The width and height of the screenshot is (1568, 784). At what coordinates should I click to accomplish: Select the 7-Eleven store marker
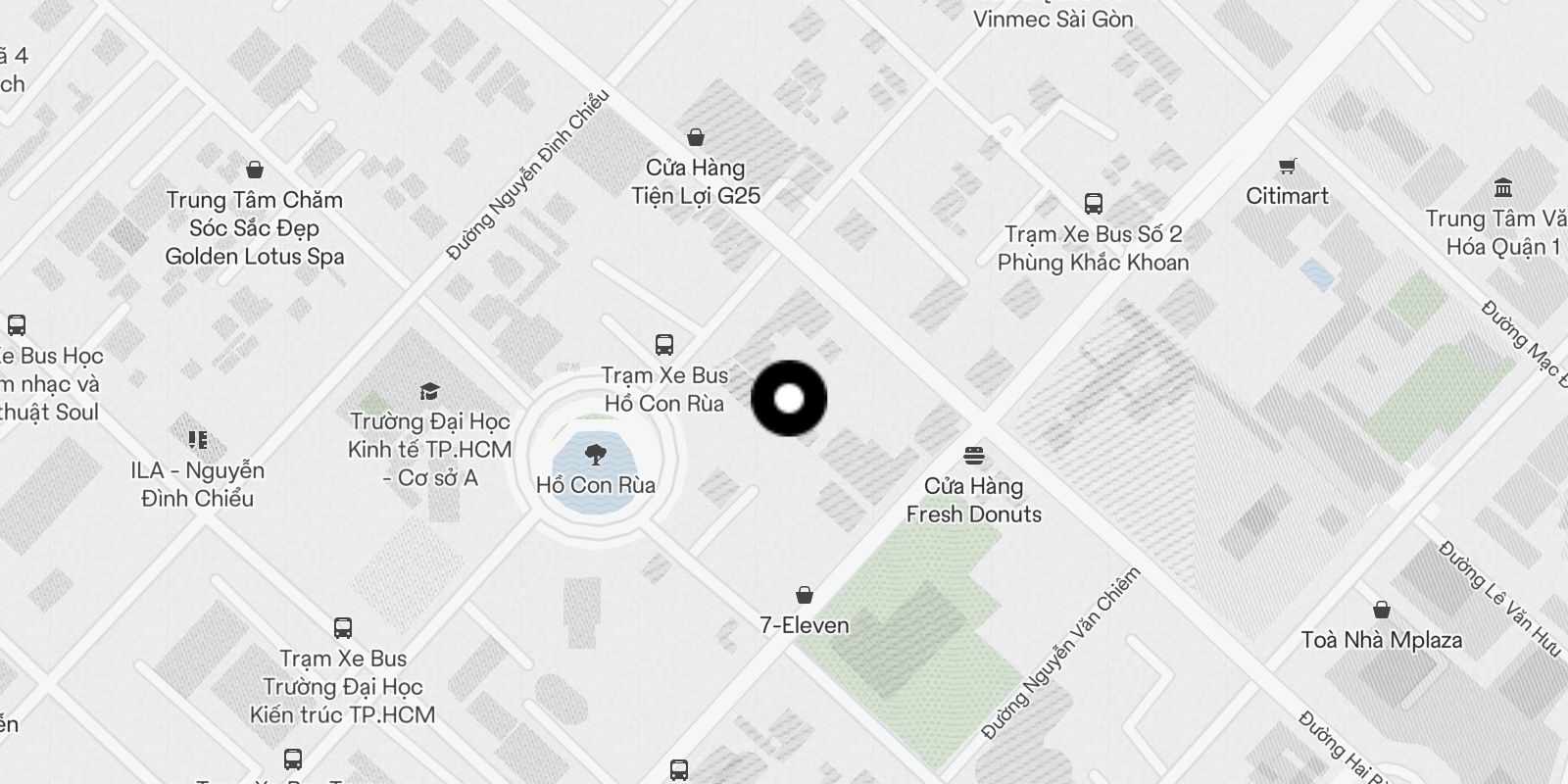[804, 595]
